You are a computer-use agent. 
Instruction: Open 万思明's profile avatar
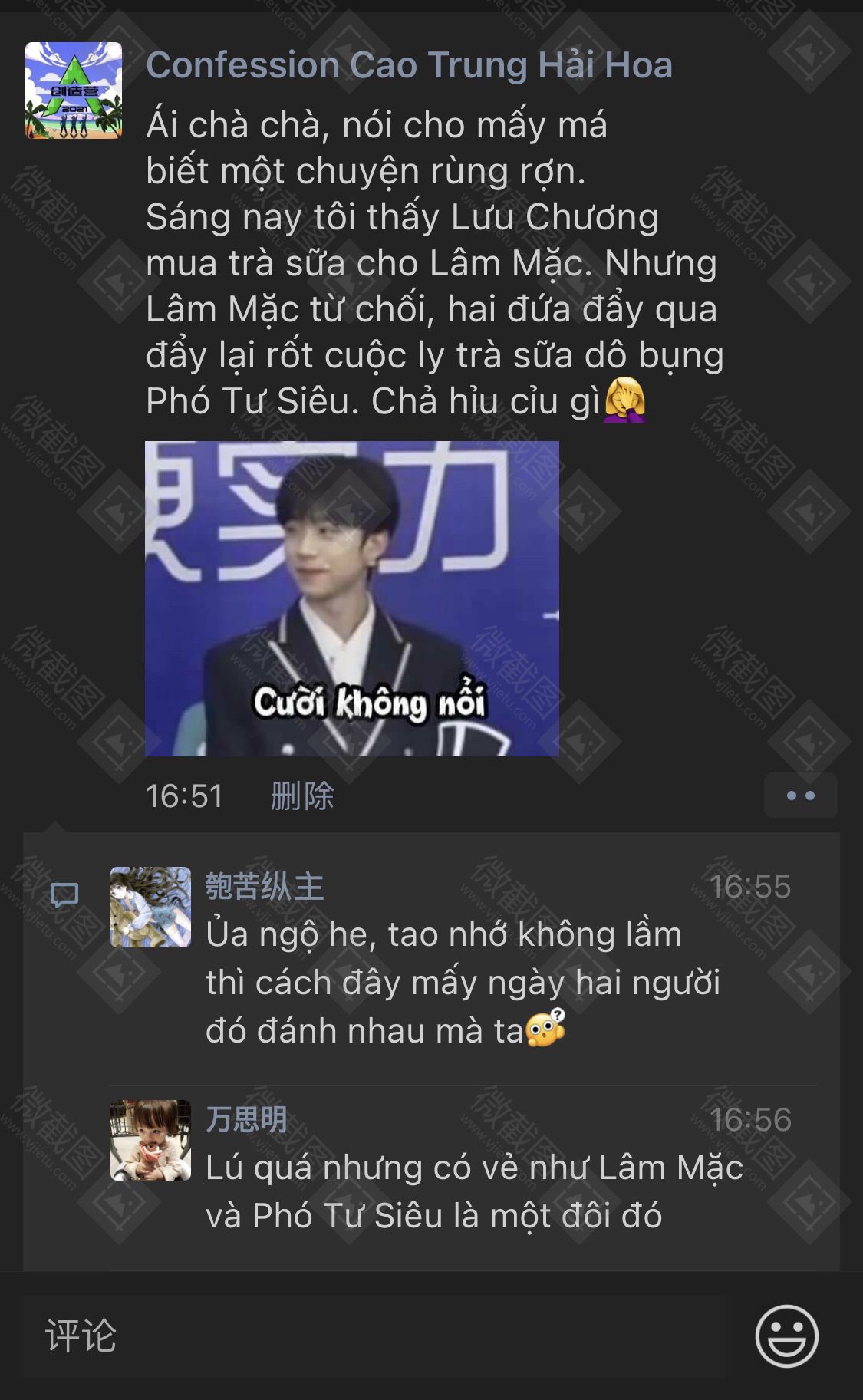pos(150,1140)
